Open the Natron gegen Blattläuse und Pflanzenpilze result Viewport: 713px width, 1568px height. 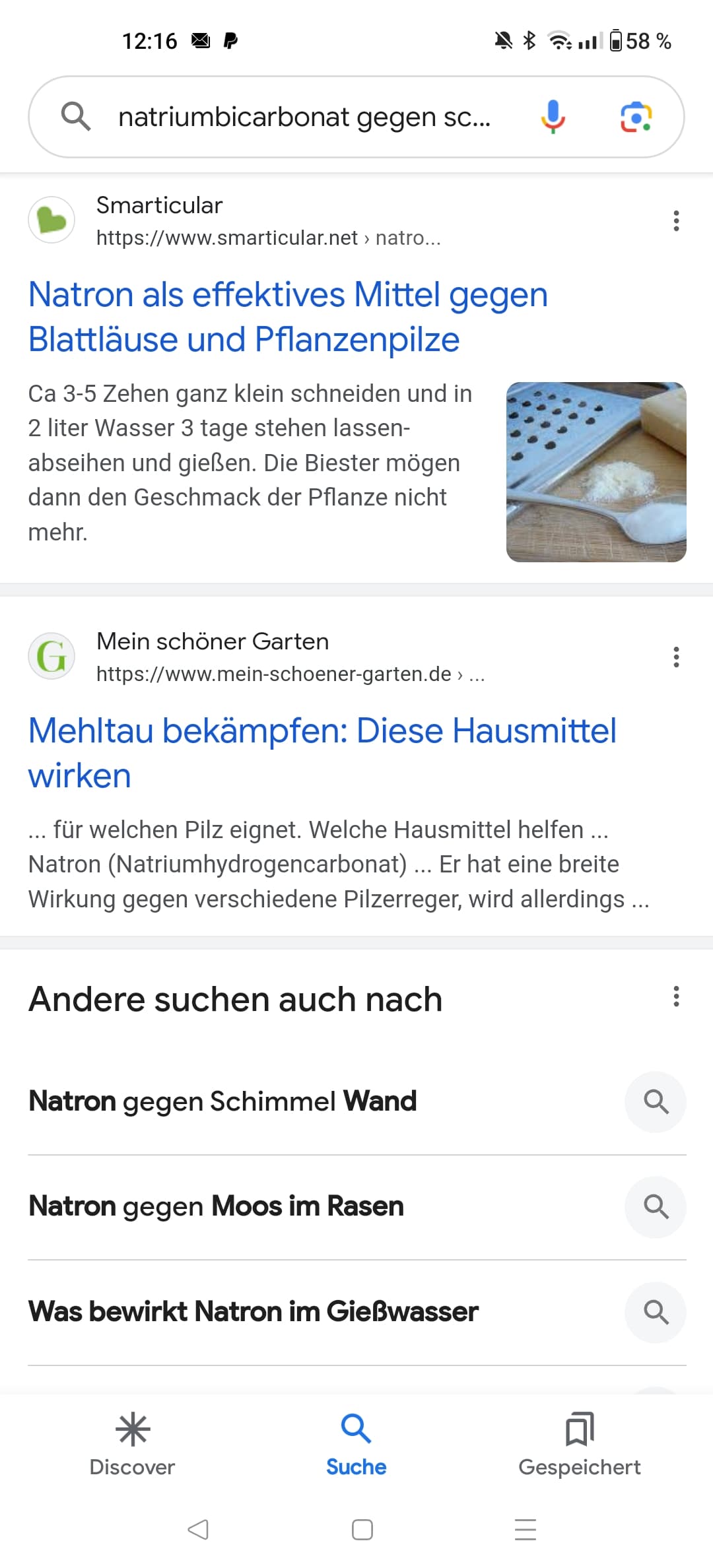click(x=288, y=317)
